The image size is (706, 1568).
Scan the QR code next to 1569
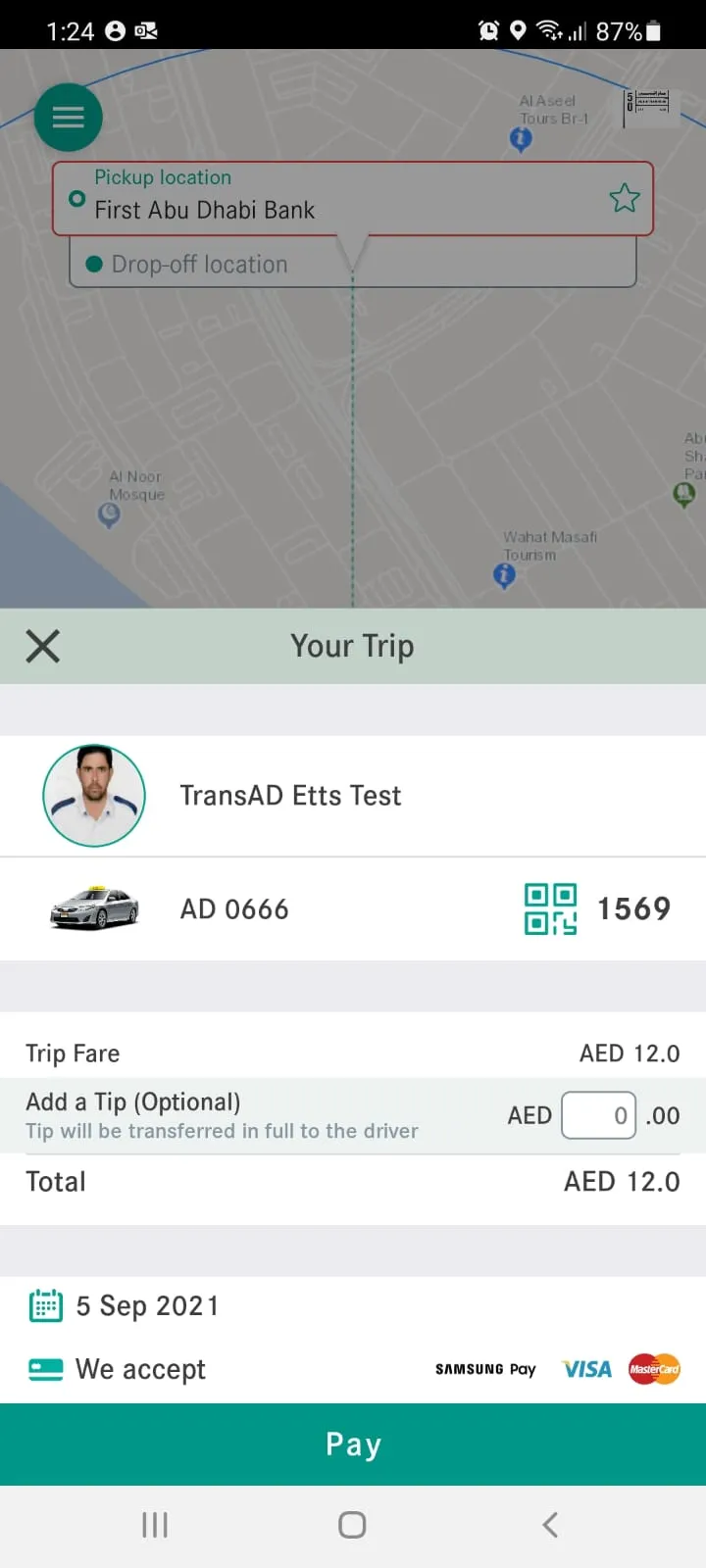[550, 908]
